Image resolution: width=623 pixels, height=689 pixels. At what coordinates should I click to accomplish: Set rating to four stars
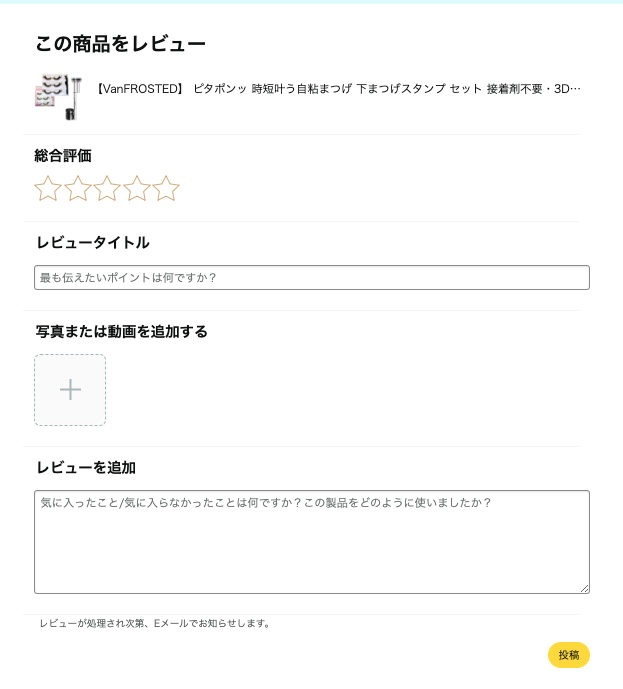pos(137,189)
